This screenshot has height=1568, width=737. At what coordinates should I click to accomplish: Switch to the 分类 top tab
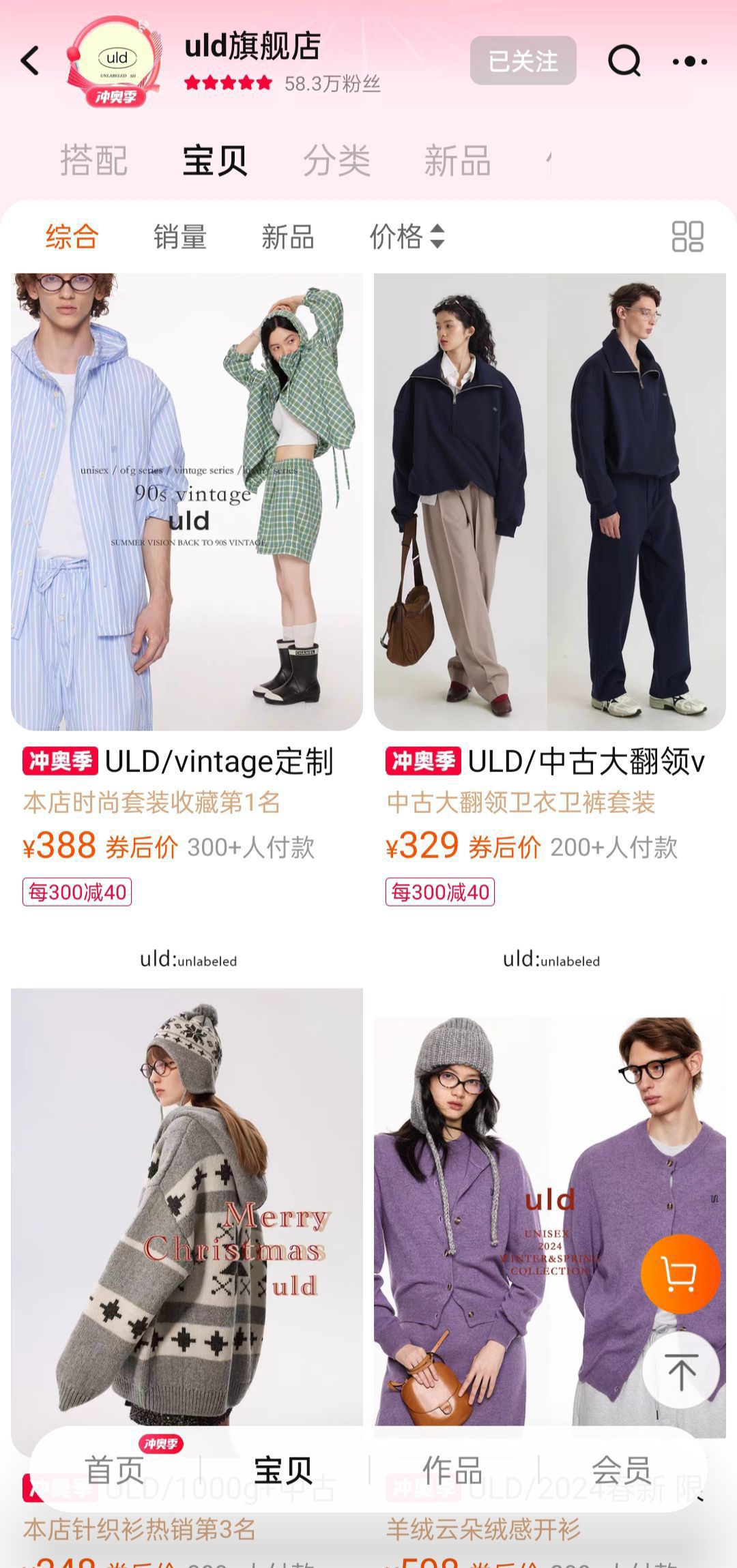tap(336, 161)
